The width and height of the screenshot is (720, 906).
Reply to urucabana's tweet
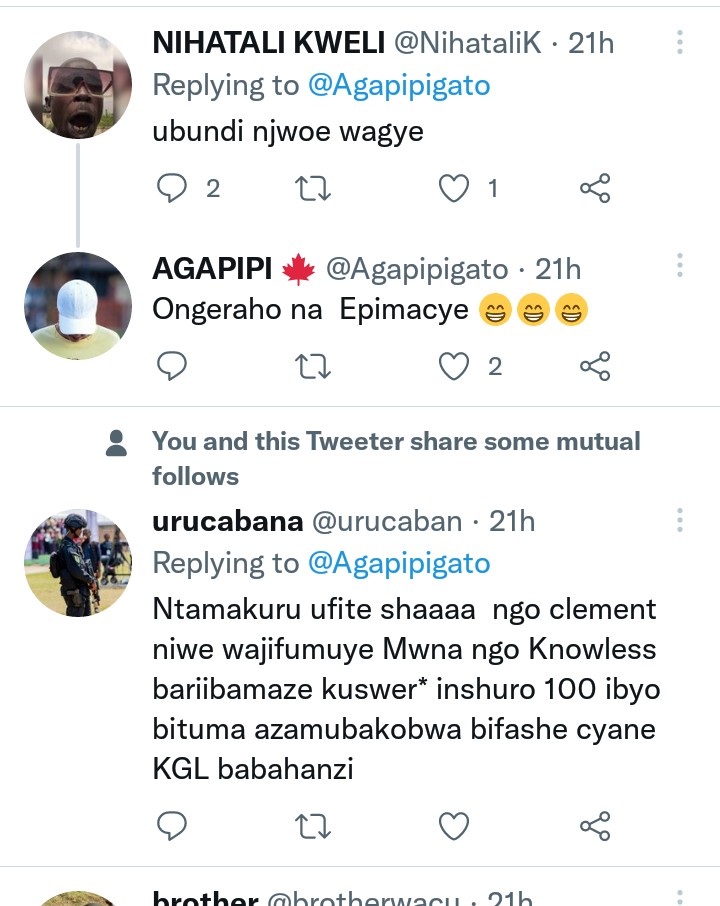173,825
